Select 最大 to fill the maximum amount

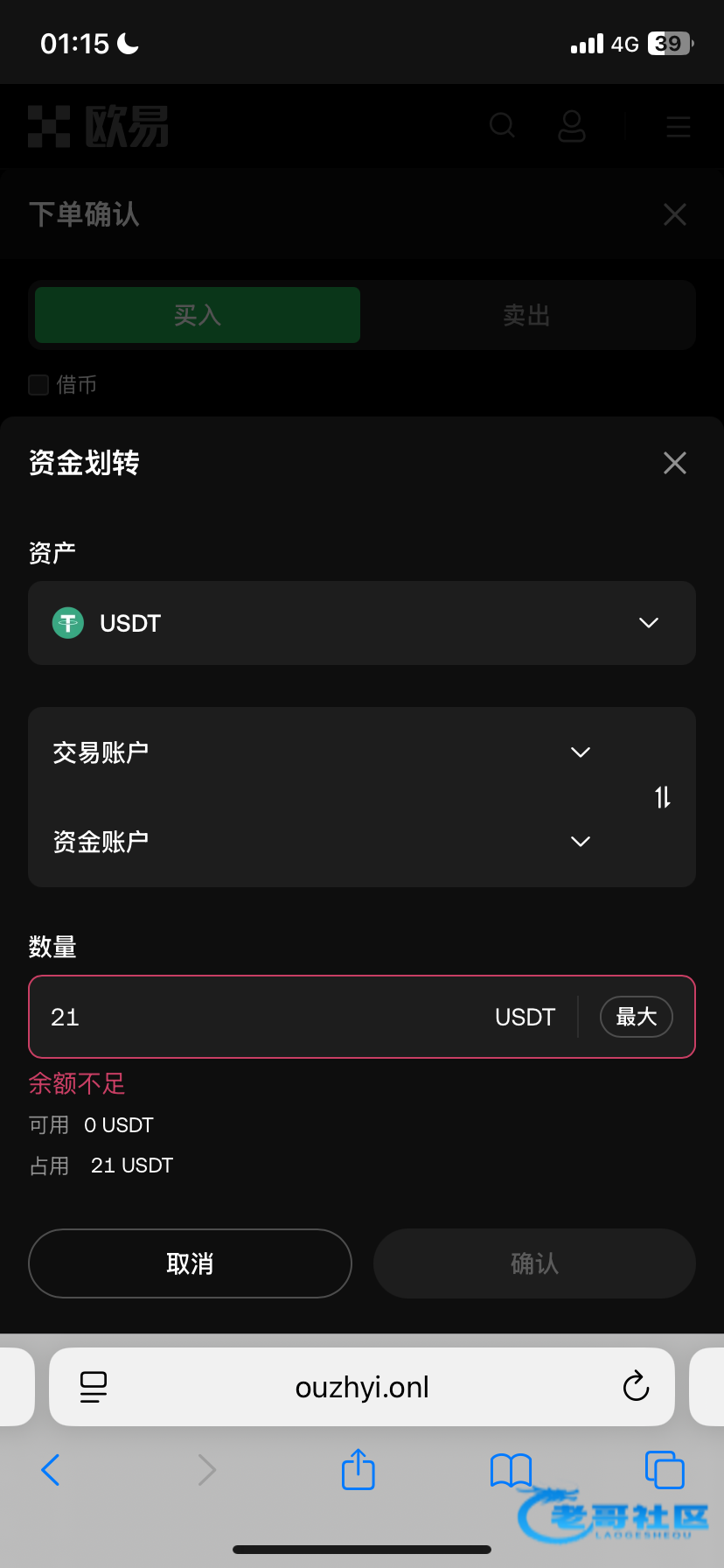pos(636,1017)
